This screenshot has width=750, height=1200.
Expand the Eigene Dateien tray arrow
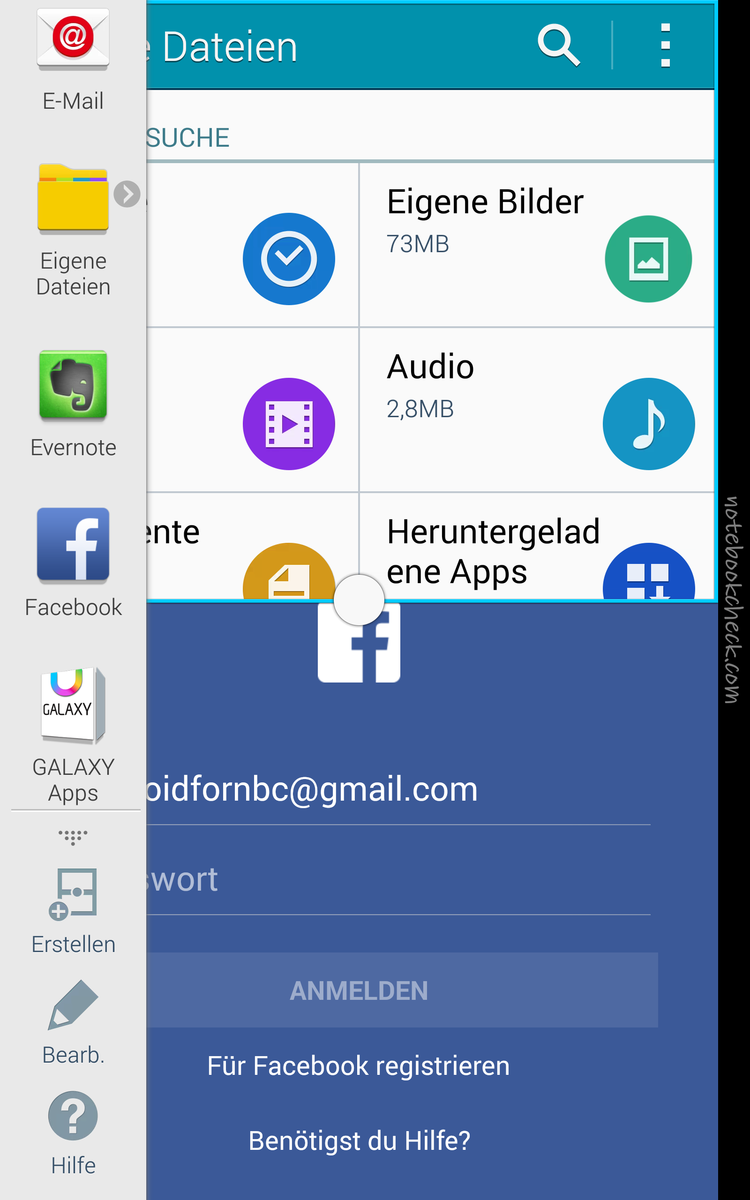coord(126,193)
